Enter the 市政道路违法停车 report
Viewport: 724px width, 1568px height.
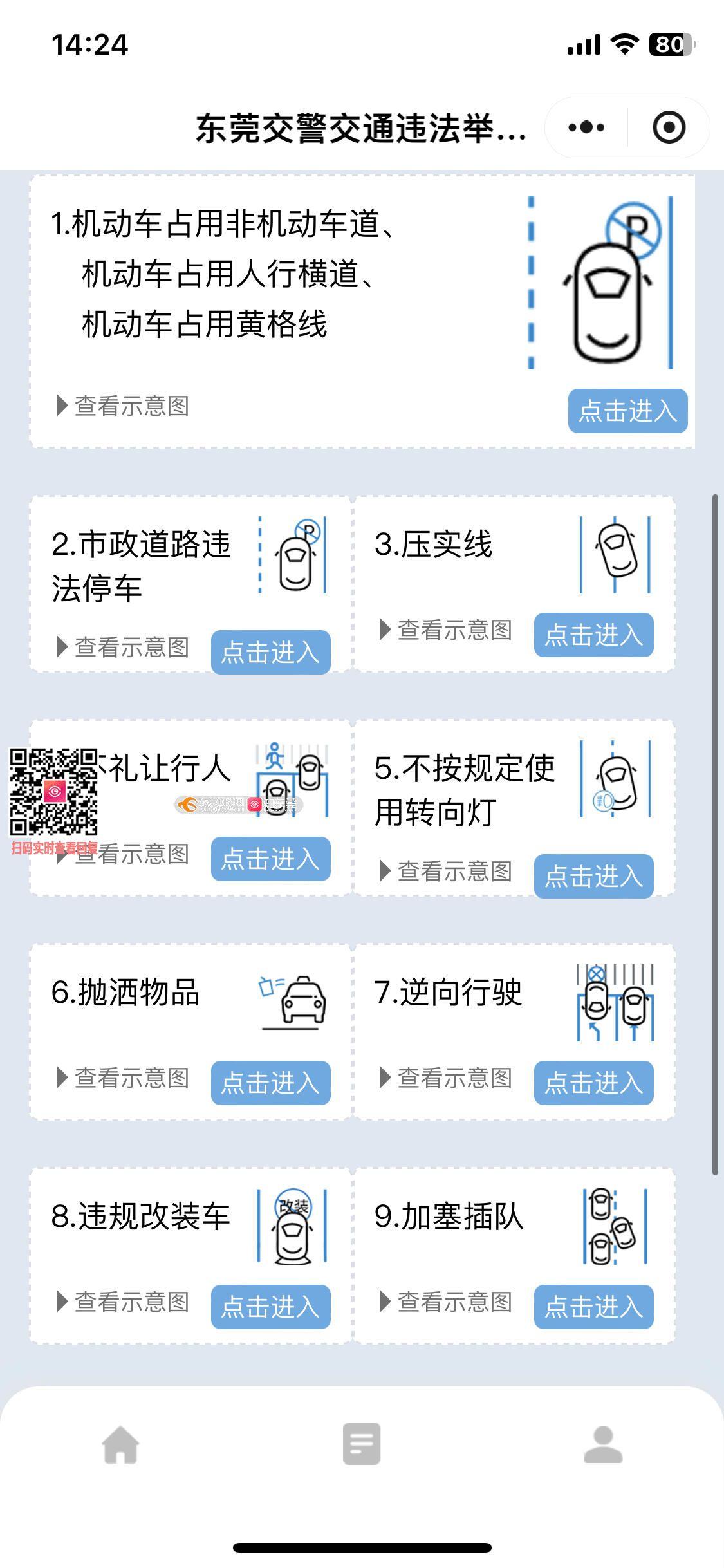[270, 652]
